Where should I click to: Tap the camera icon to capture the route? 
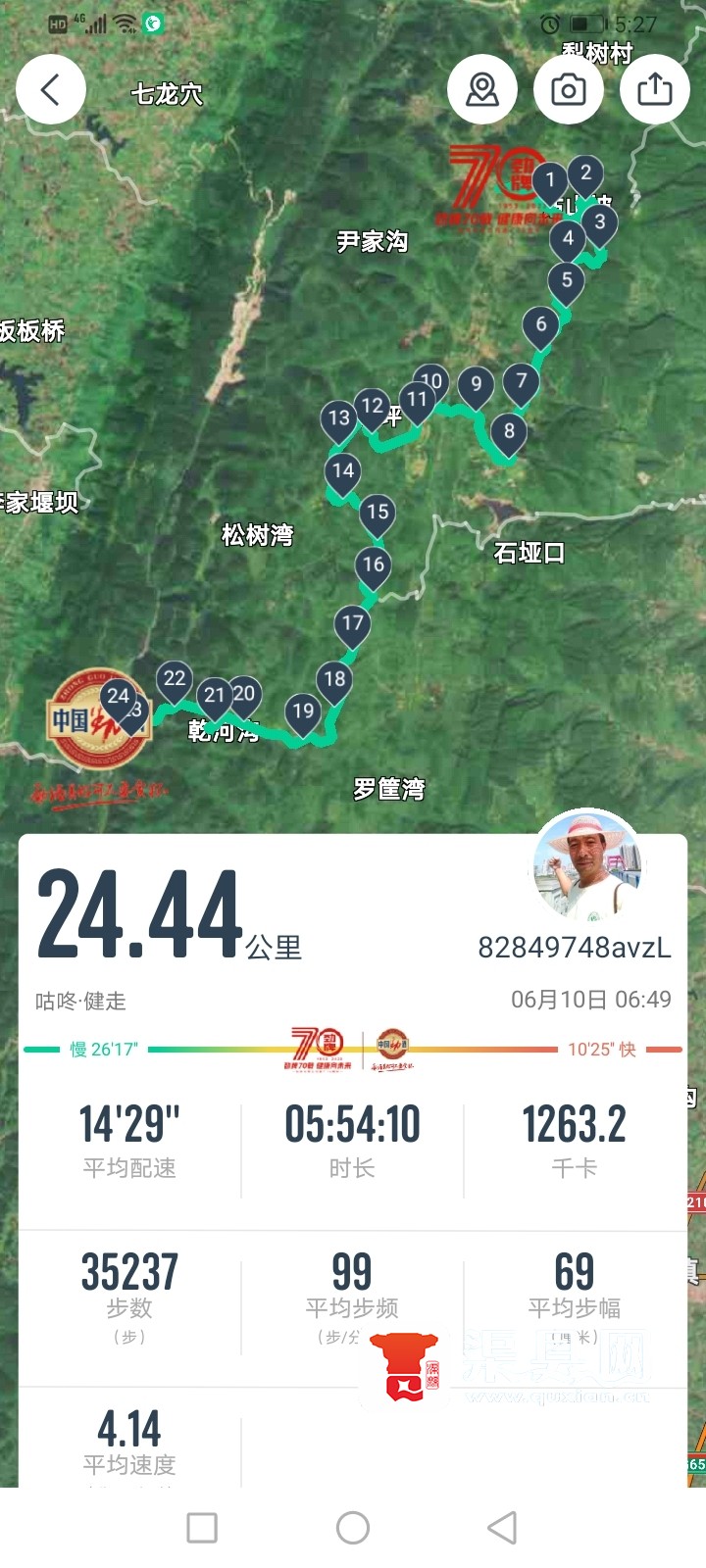click(x=569, y=90)
